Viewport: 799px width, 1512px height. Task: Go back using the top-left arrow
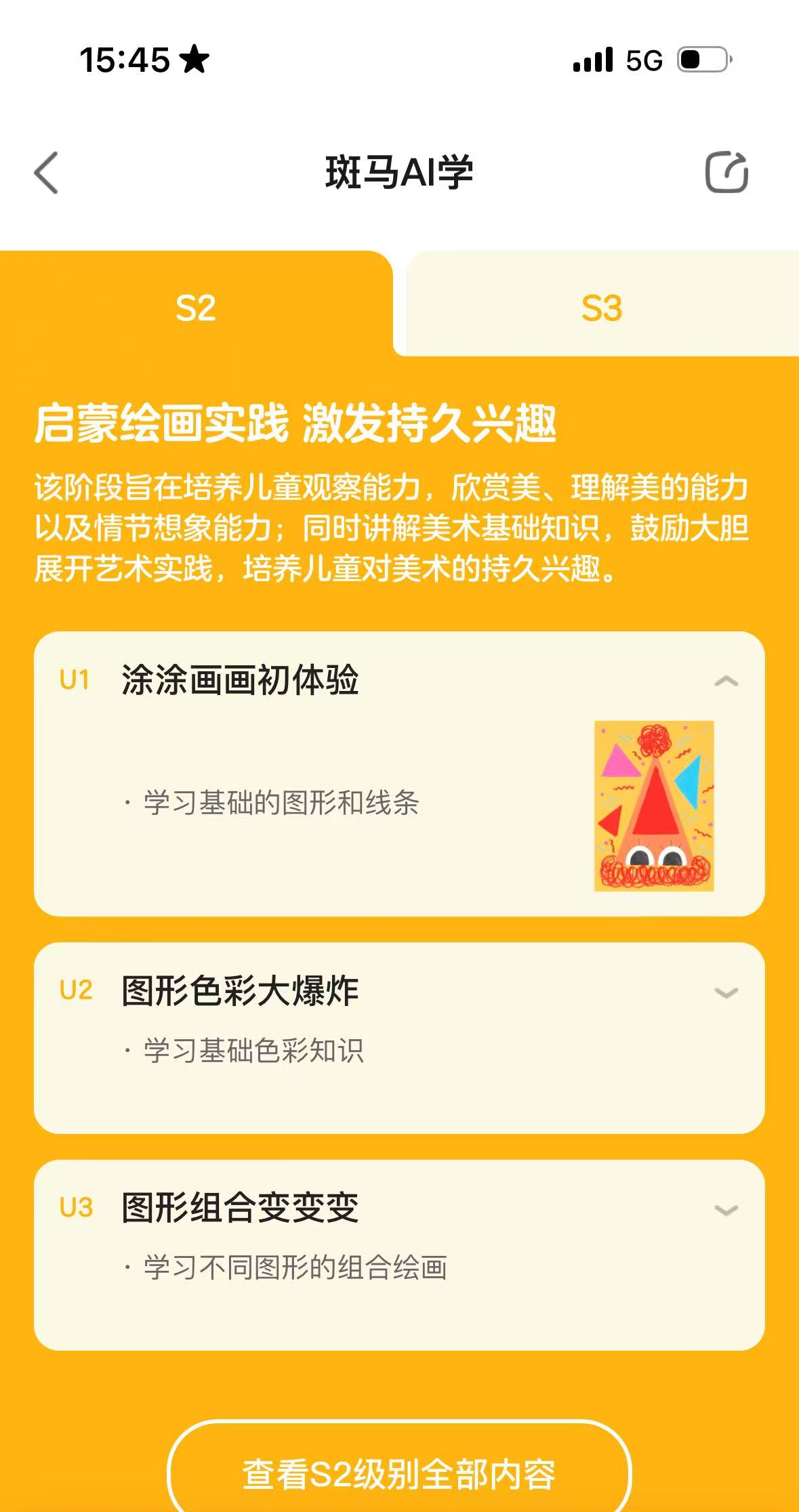pyautogui.click(x=46, y=173)
